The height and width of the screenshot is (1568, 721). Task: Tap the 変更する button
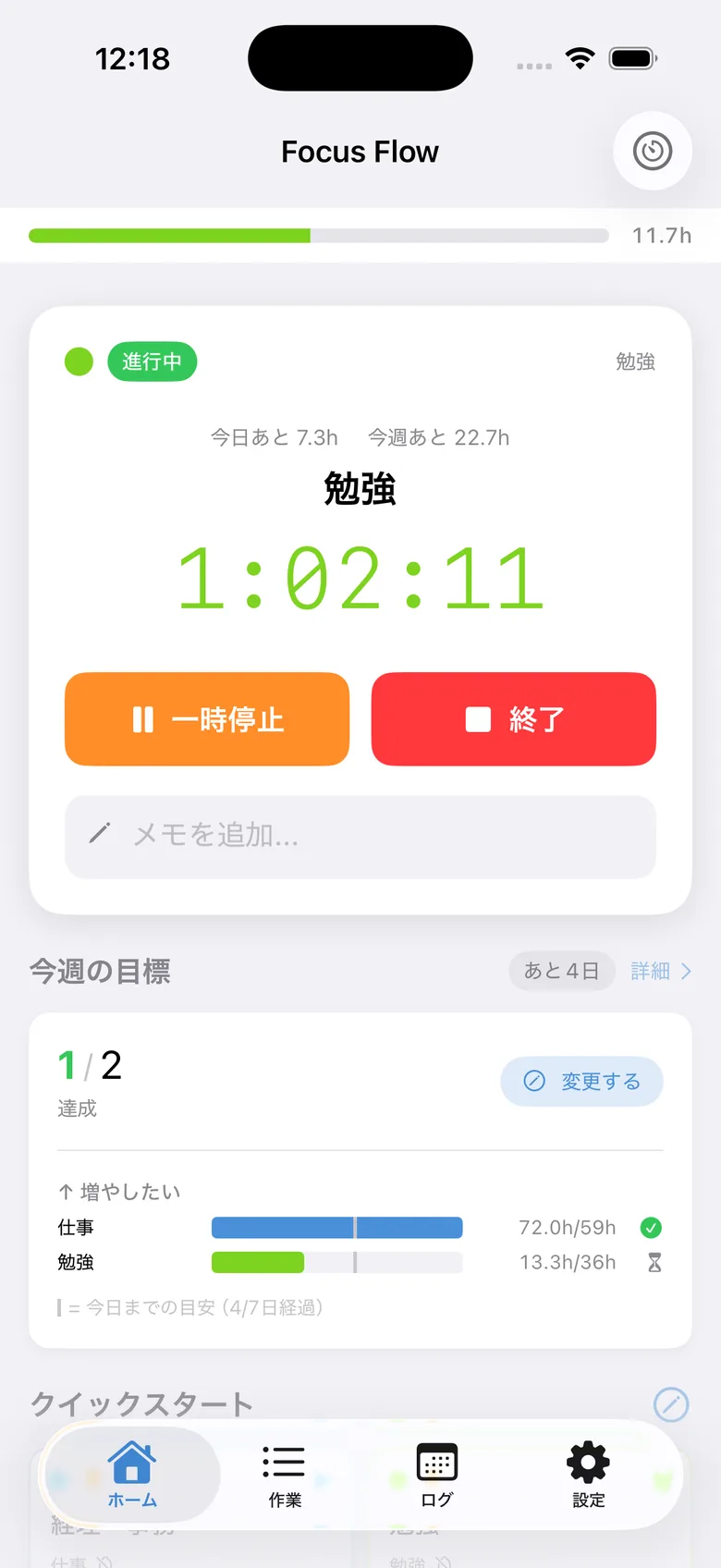pos(582,1081)
